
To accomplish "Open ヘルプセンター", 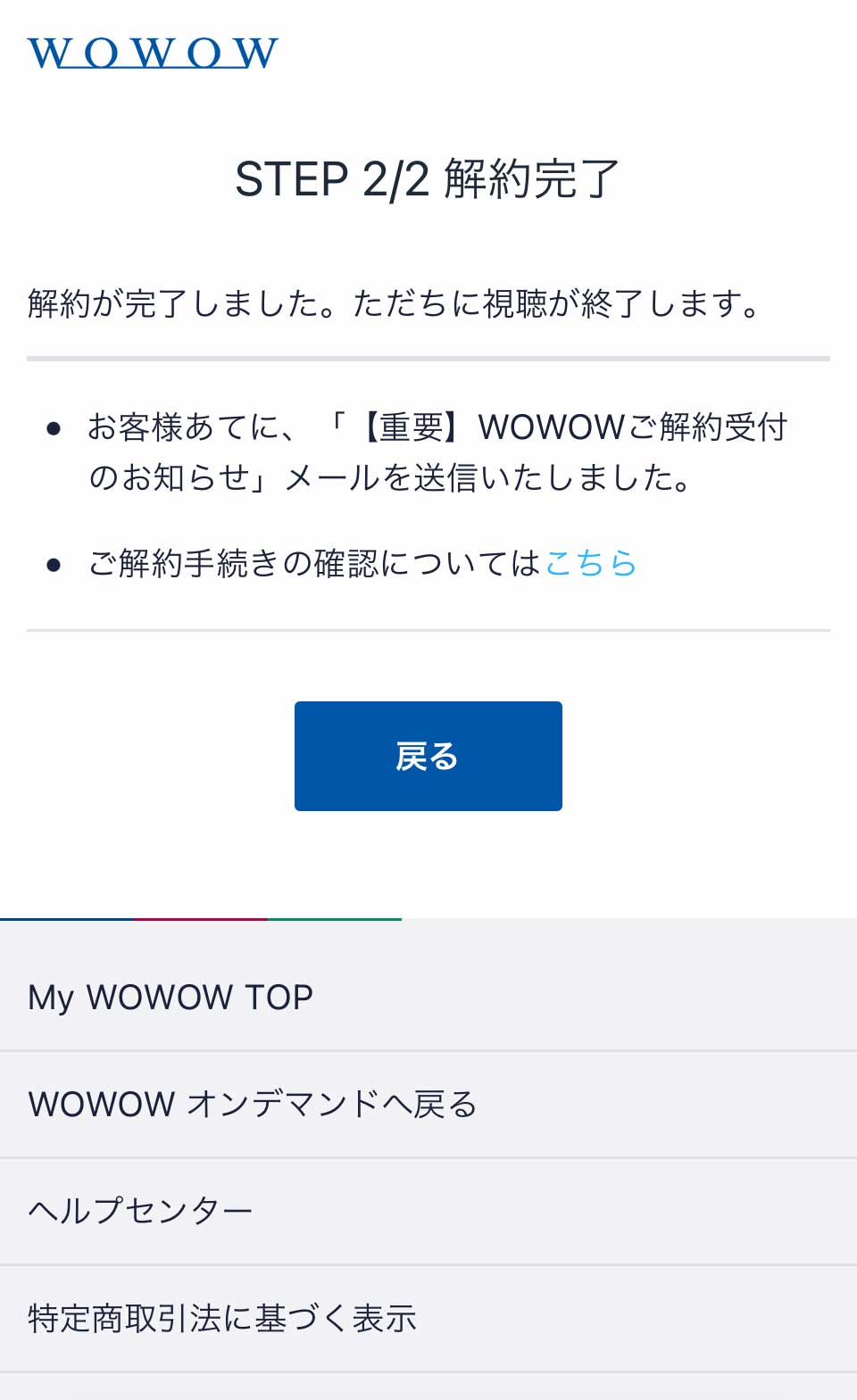I will (x=140, y=1211).
